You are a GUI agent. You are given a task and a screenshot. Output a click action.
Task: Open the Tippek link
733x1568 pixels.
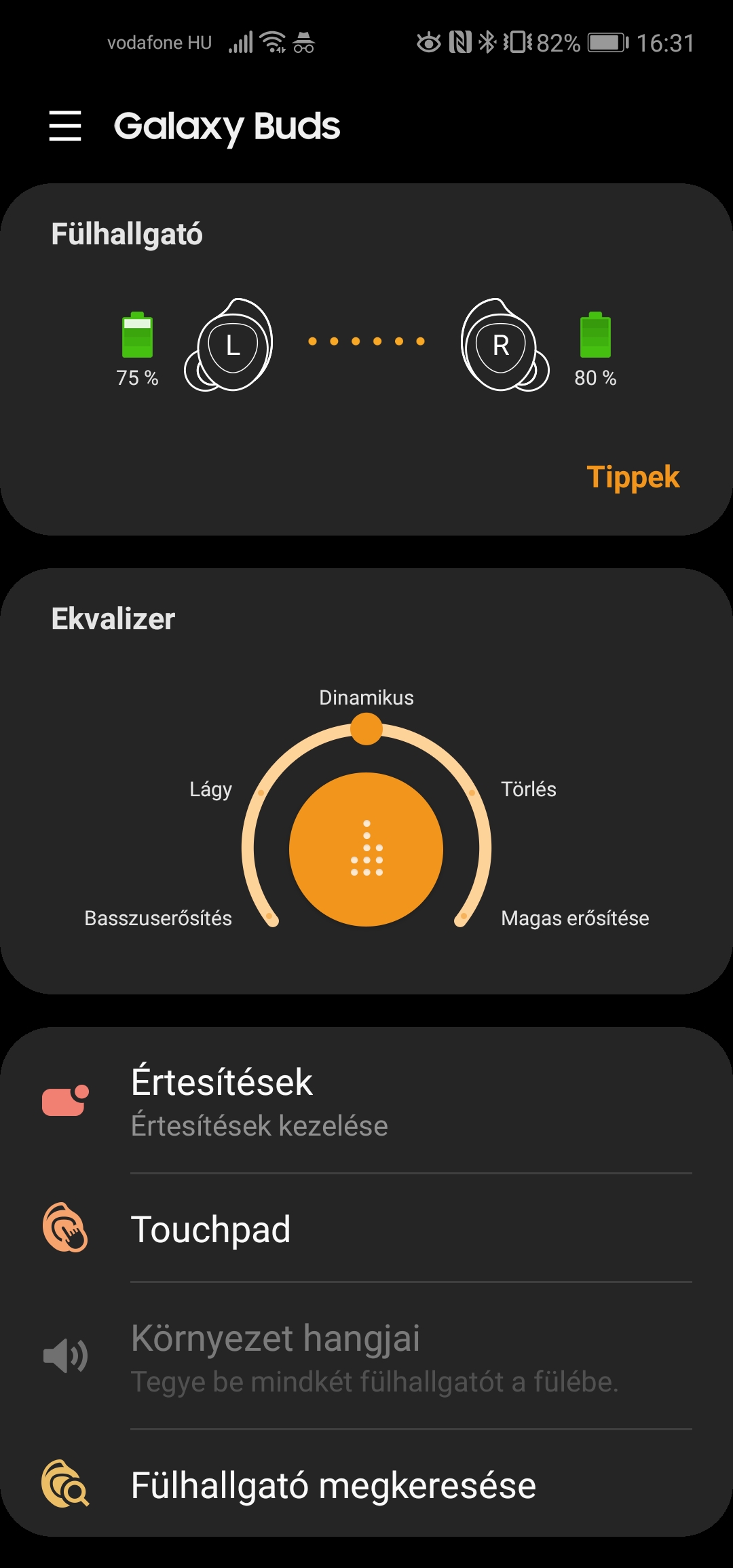click(x=633, y=477)
